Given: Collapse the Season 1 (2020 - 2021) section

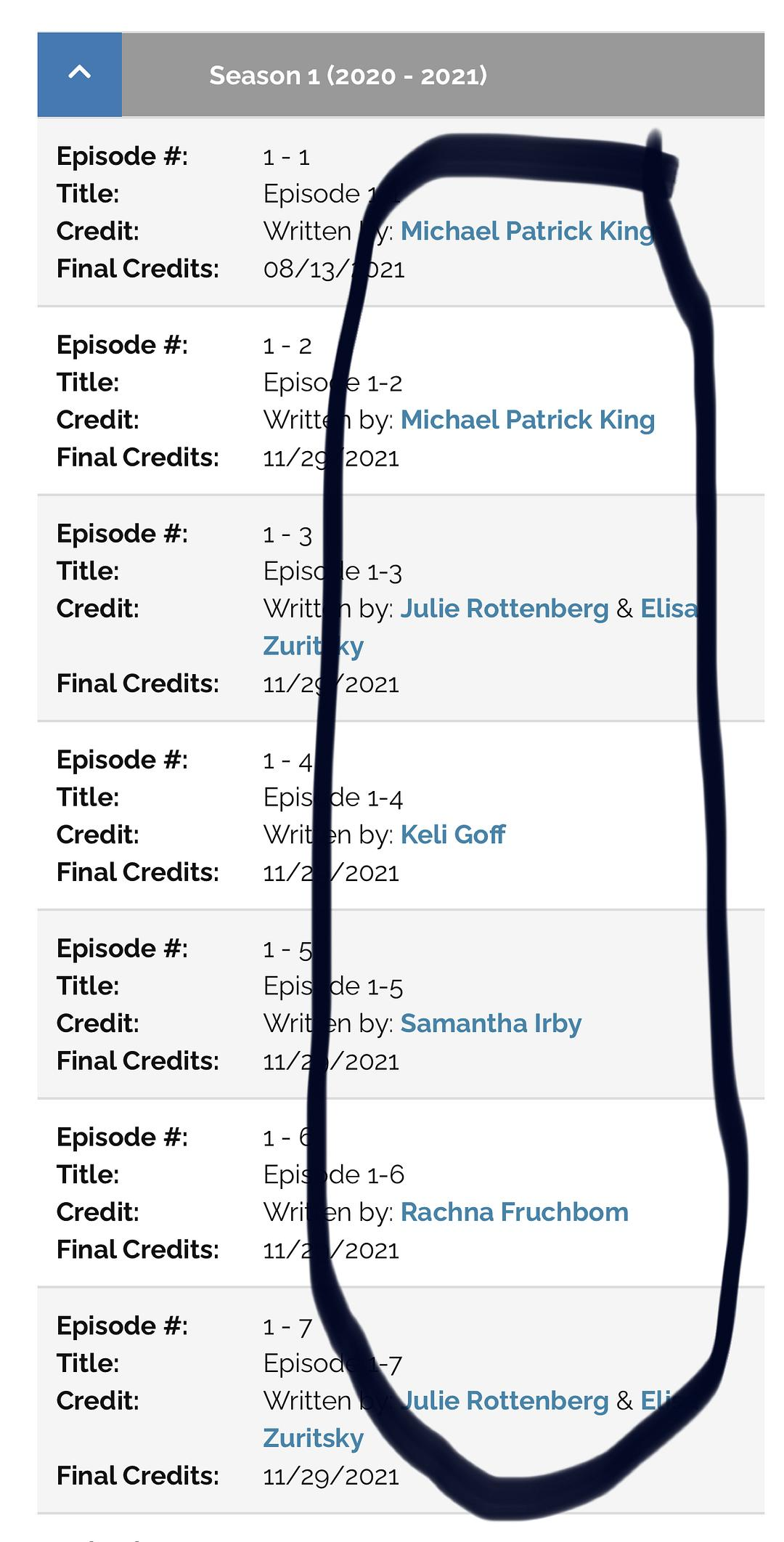Looking at the screenshot, I should click(x=80, y=74).
